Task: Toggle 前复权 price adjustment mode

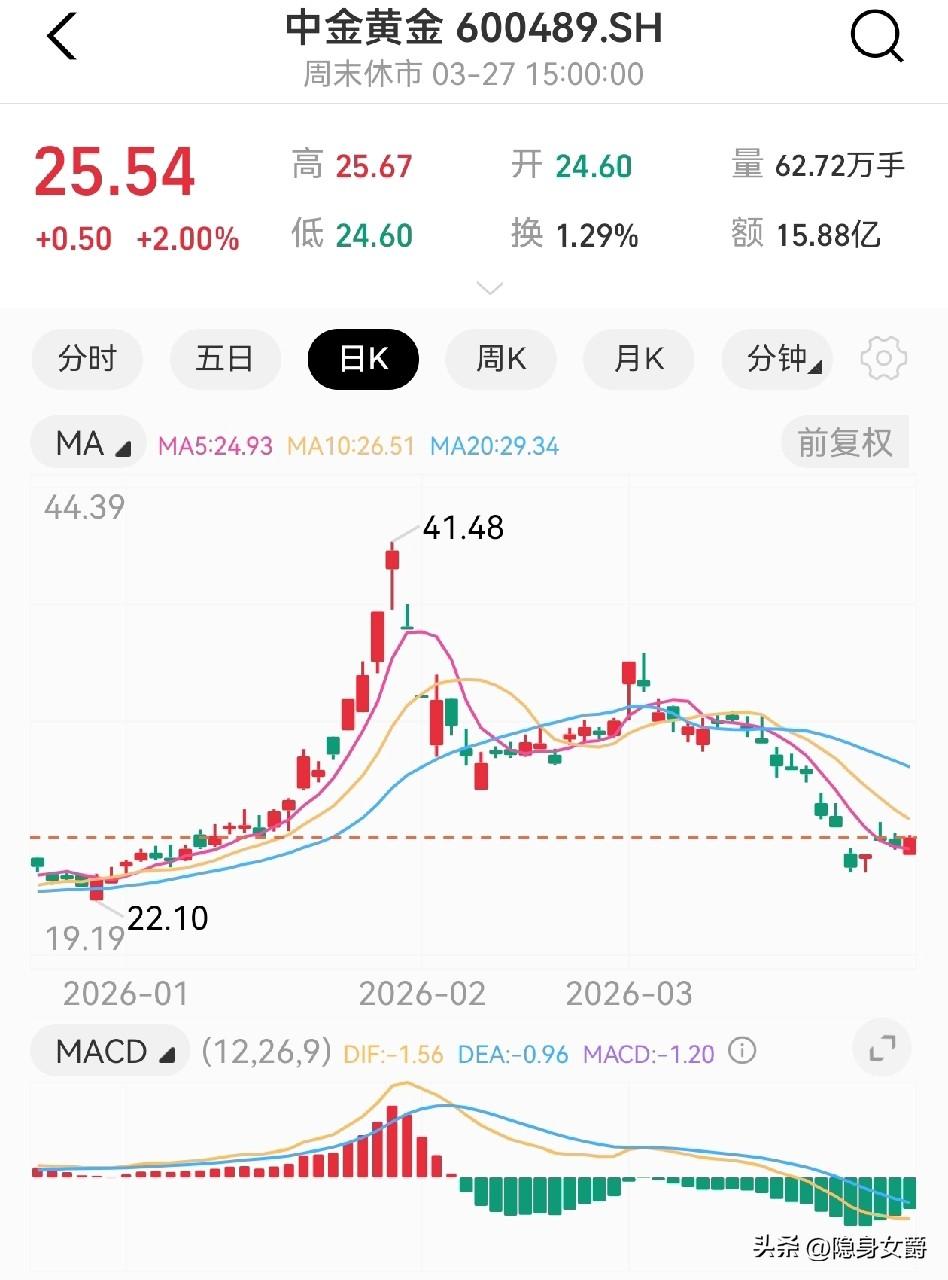Action: (x=844, y=442)
